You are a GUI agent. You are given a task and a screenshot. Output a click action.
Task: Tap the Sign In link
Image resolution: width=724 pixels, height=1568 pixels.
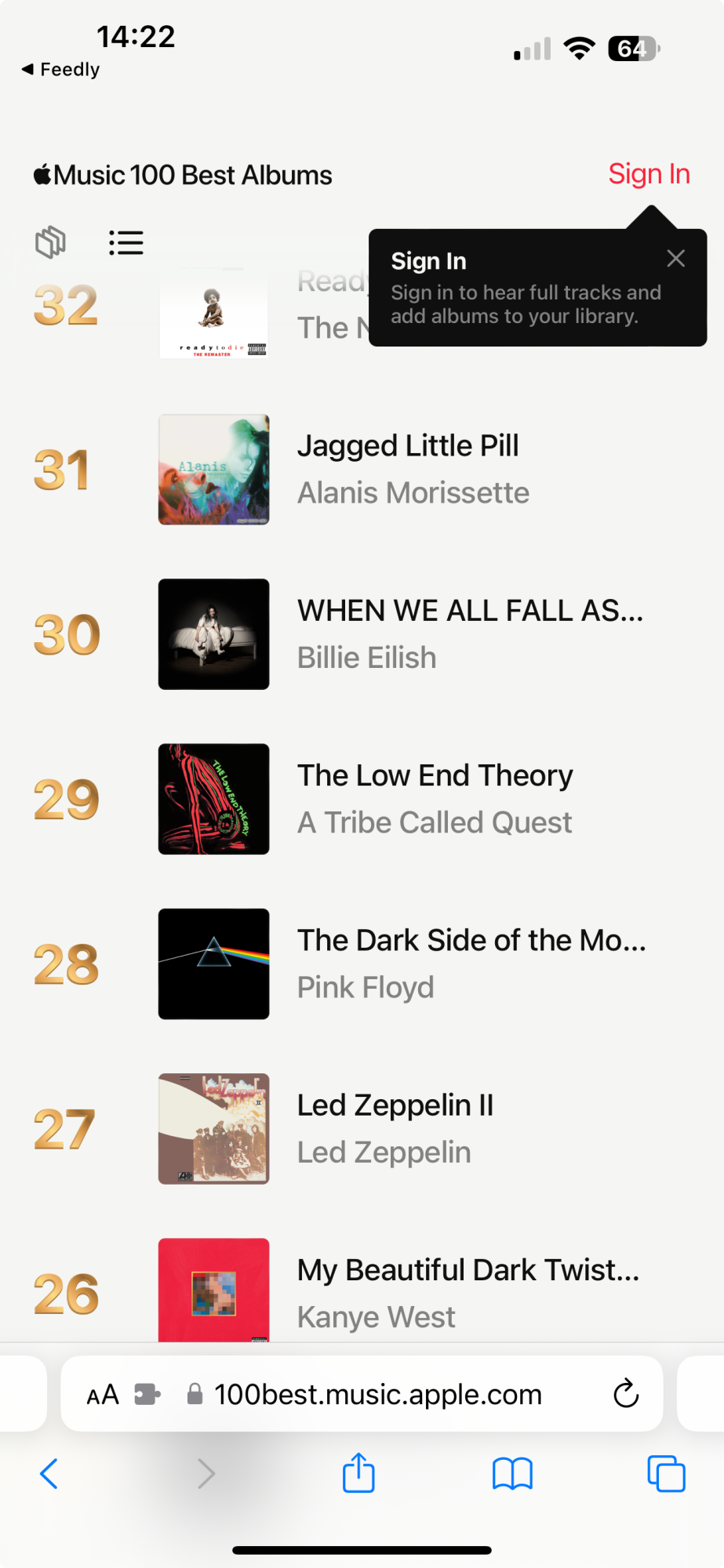tap(649, 174)
